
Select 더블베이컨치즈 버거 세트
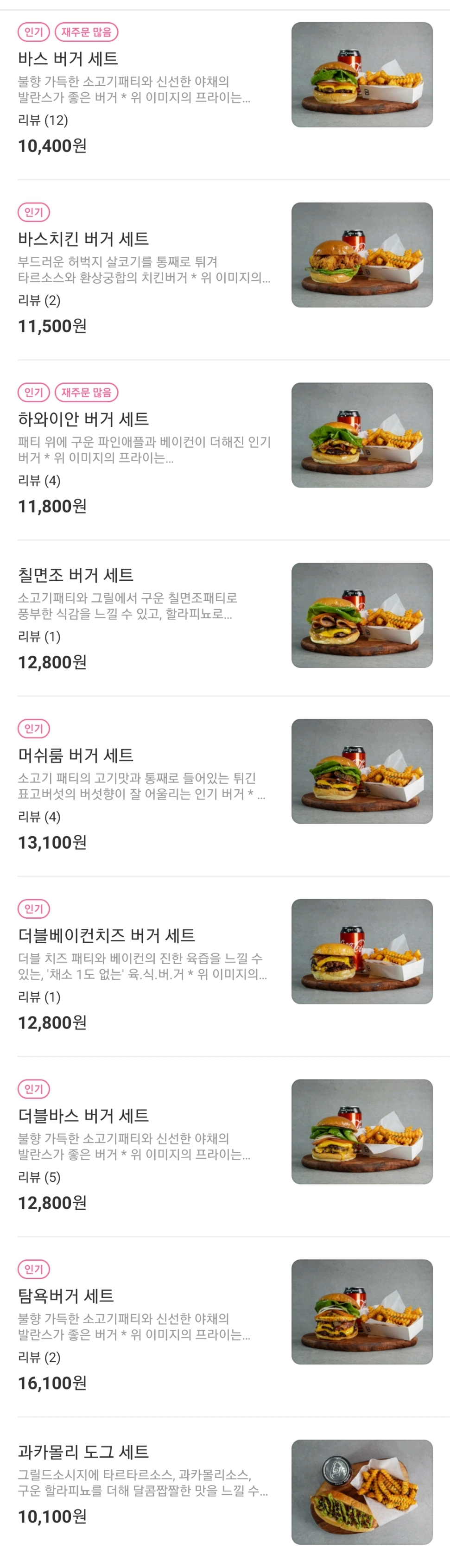[107, 936]
